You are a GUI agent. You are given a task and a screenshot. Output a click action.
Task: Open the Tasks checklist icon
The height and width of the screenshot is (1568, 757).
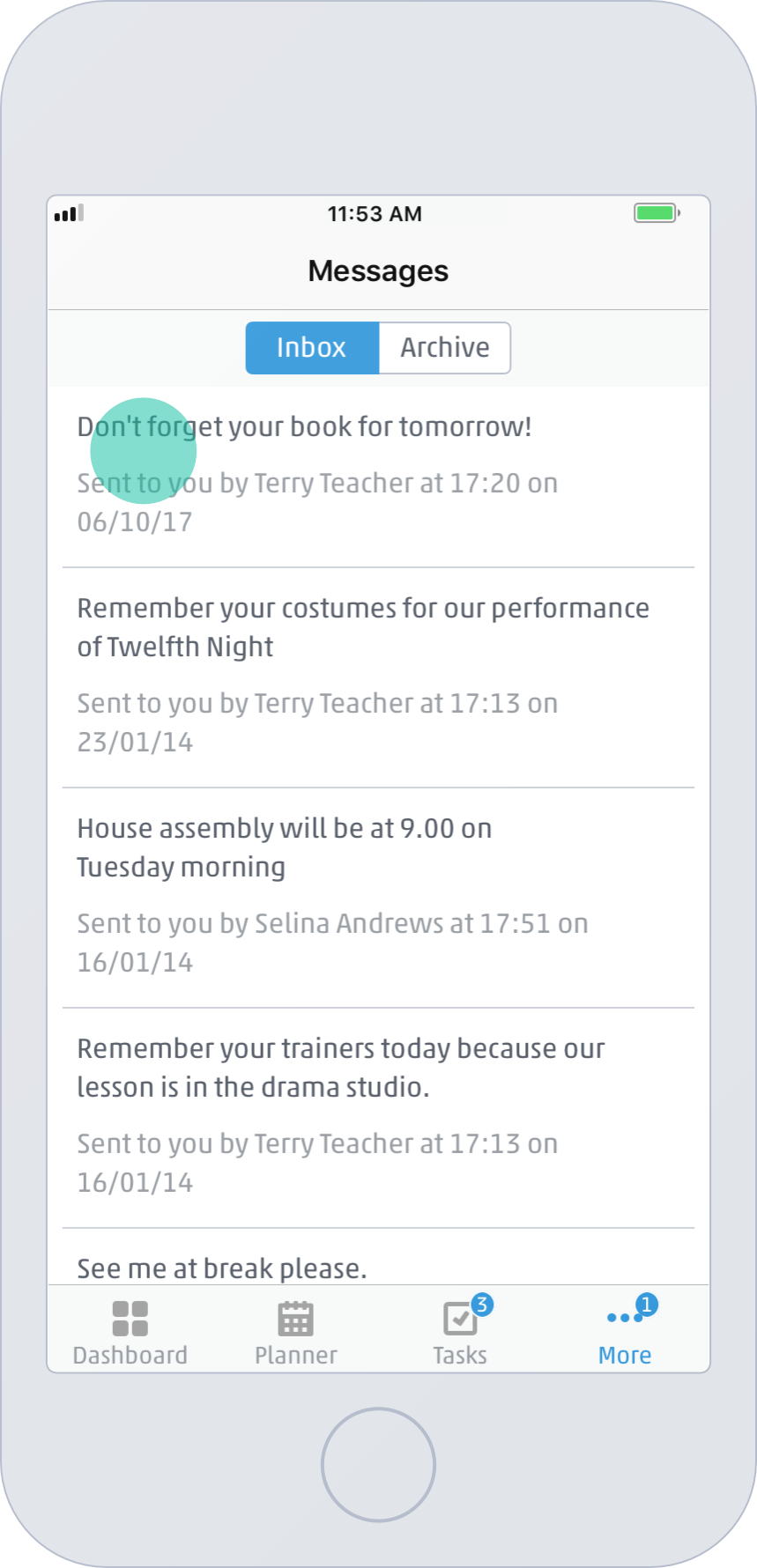[459, 1318]
